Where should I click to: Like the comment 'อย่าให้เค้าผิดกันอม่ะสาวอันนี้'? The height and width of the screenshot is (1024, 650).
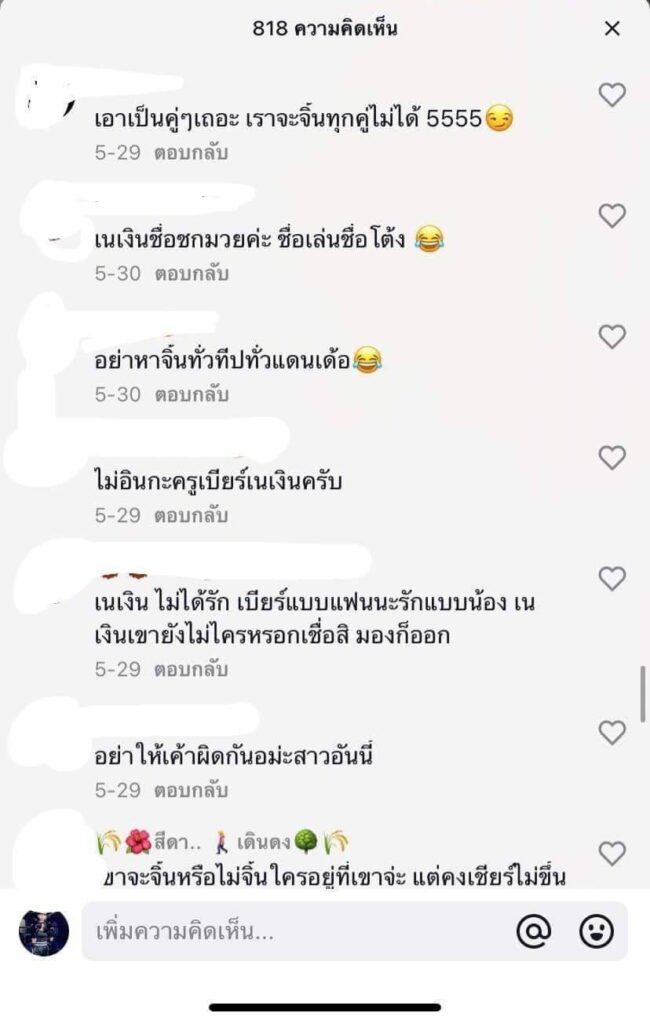click(x=611, y=732)
